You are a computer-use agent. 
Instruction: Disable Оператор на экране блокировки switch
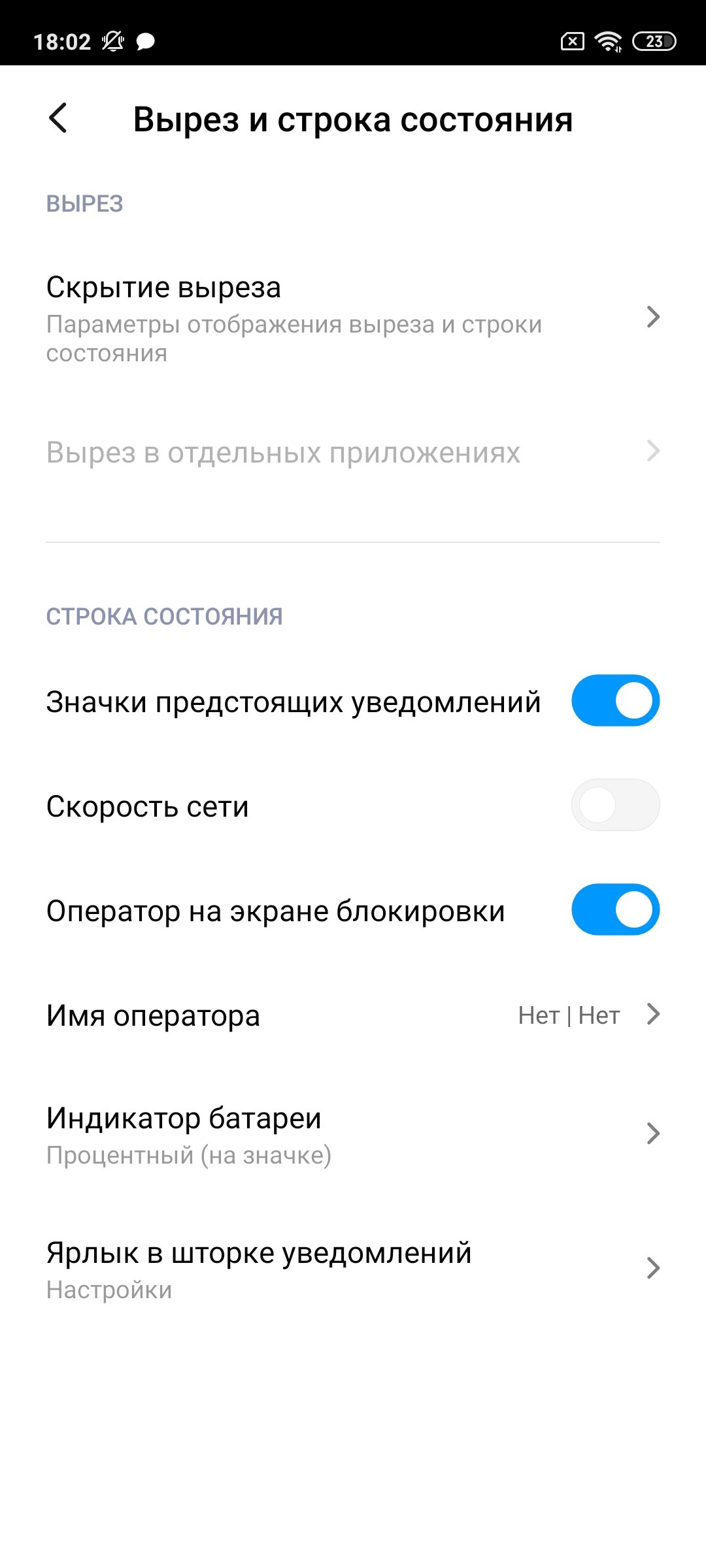point(615,910)
